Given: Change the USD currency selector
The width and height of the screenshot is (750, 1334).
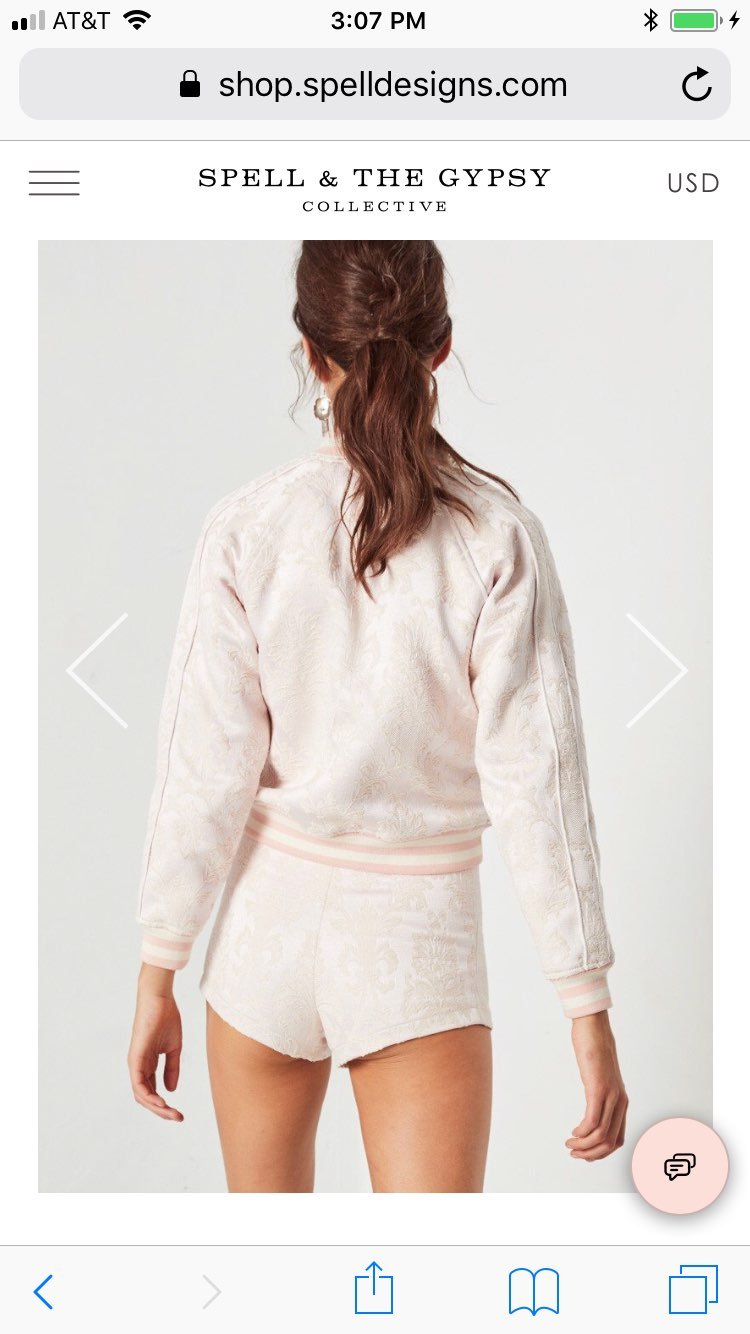Looking at the screenshot, I should (693, 183).
